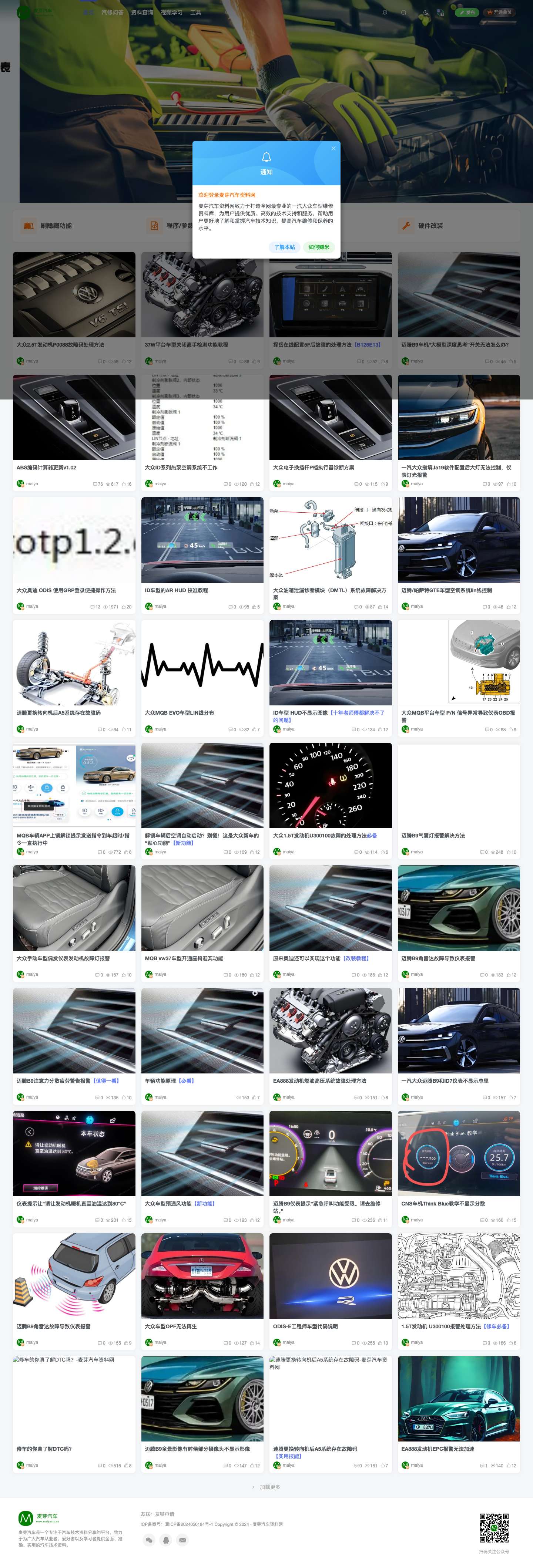Open article ABS编码计算器更新v1.02
Screen dimensions: 533x1568
46,468
